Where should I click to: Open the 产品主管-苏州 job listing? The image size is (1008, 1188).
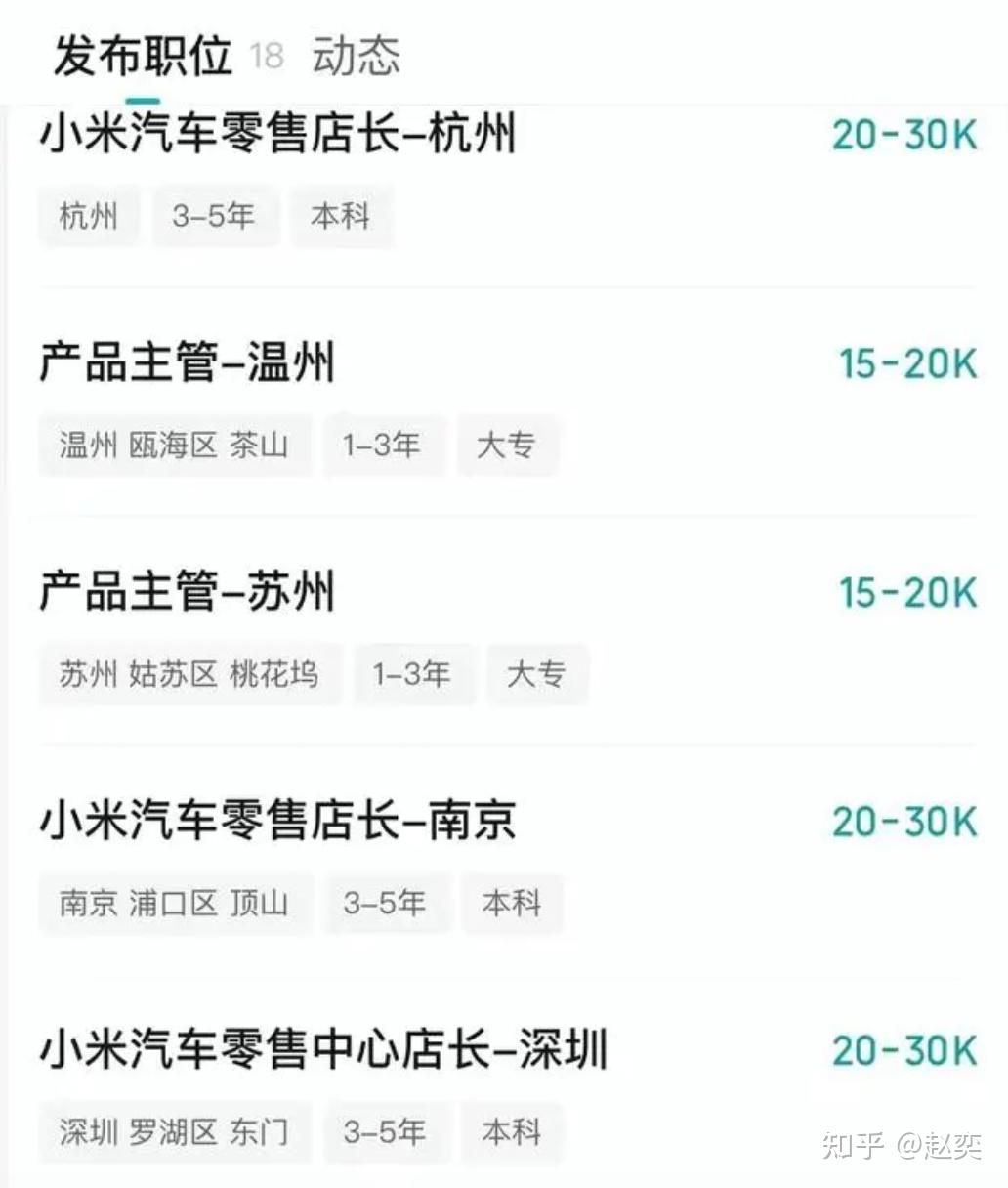pos(188,590)
